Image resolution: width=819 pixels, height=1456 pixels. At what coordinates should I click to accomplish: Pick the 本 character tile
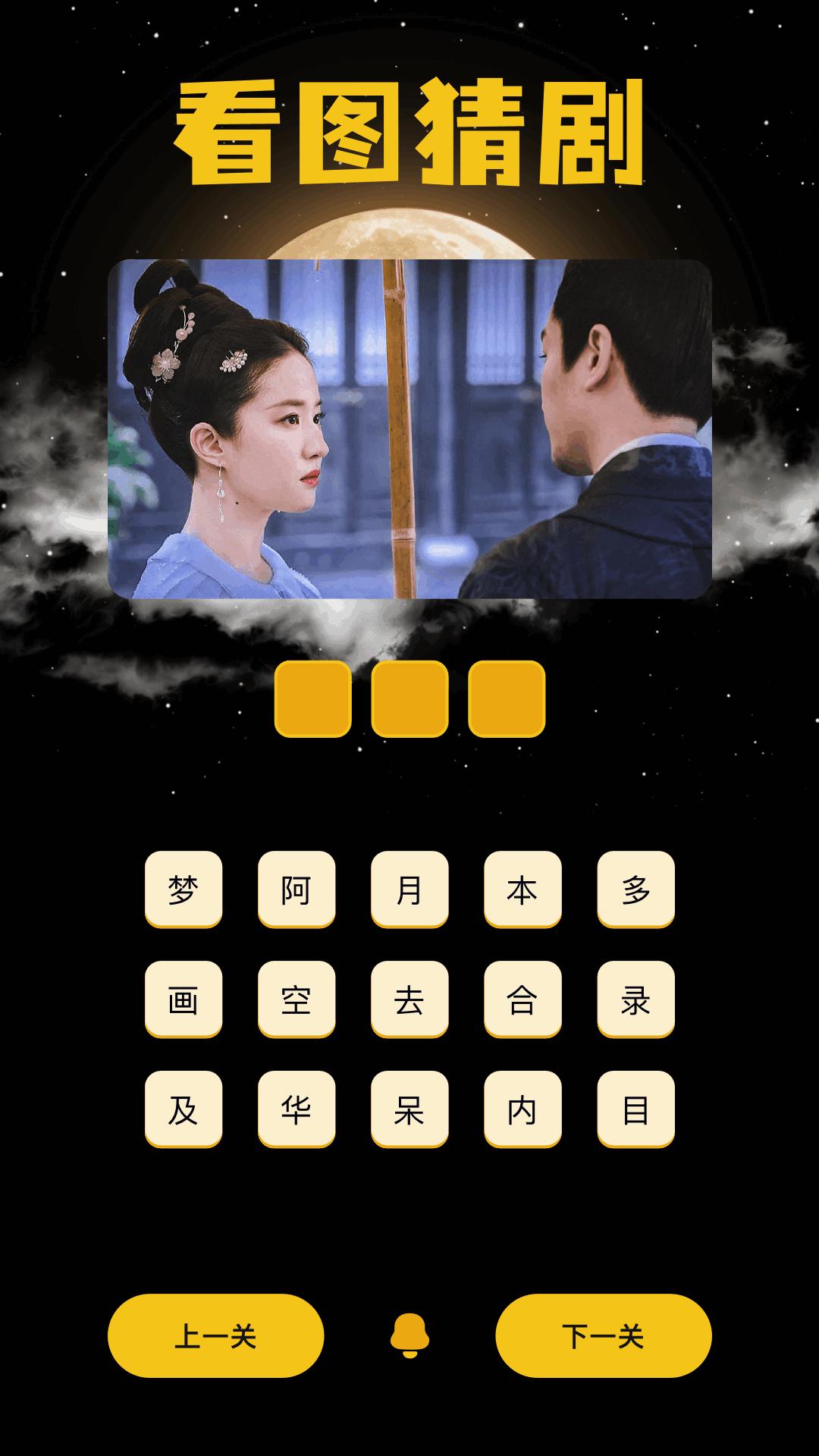522,889
